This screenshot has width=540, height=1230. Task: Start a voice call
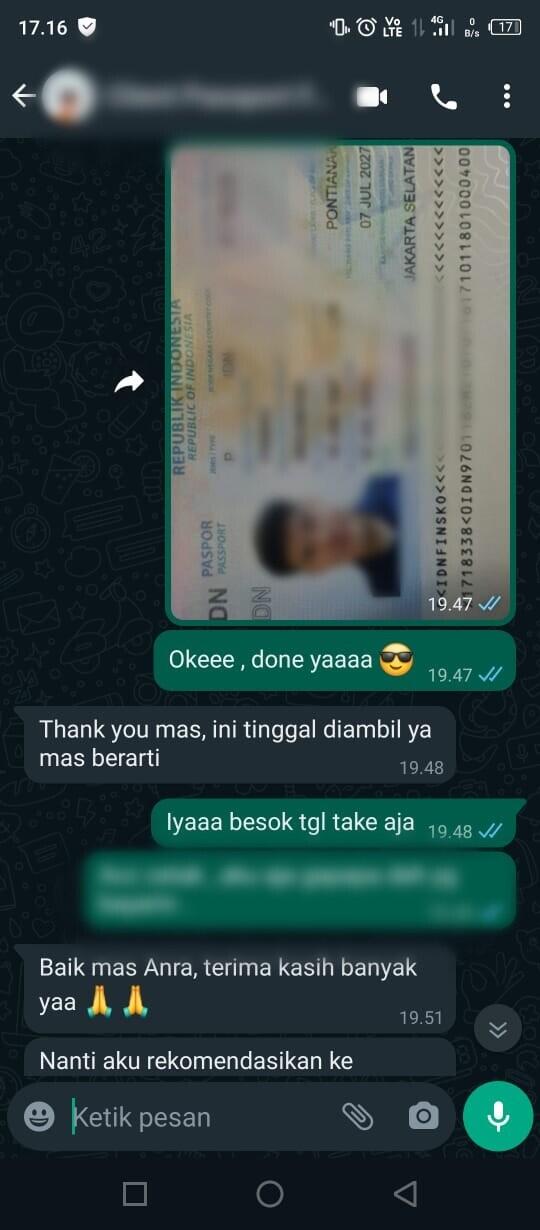click(443, 96)
